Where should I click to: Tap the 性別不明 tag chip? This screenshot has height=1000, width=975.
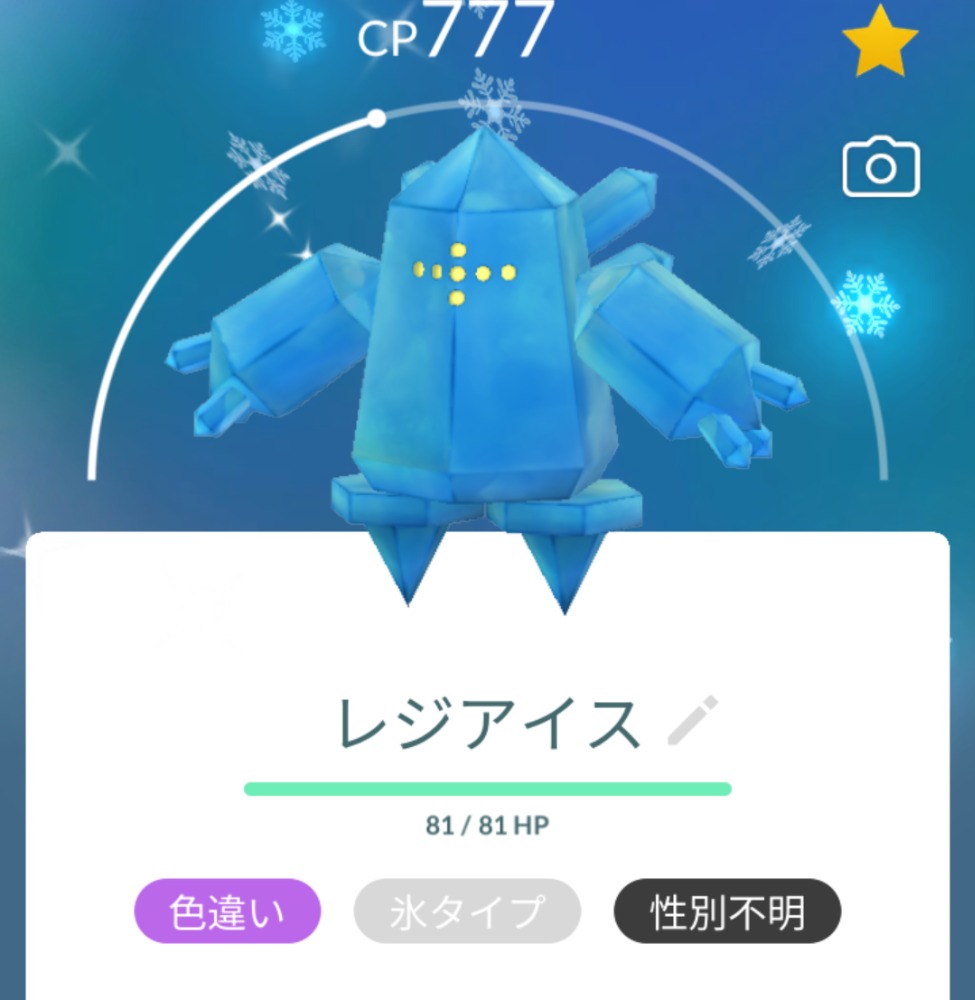pyautogui.click(x=727, y=911)
